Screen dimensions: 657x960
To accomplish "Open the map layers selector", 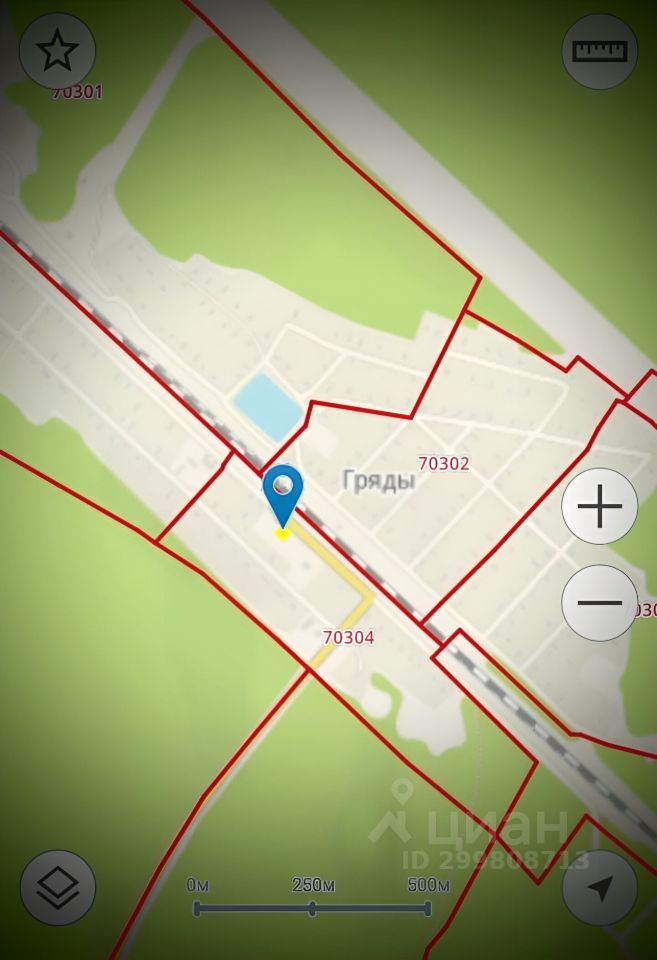I will tap(57, 887).
